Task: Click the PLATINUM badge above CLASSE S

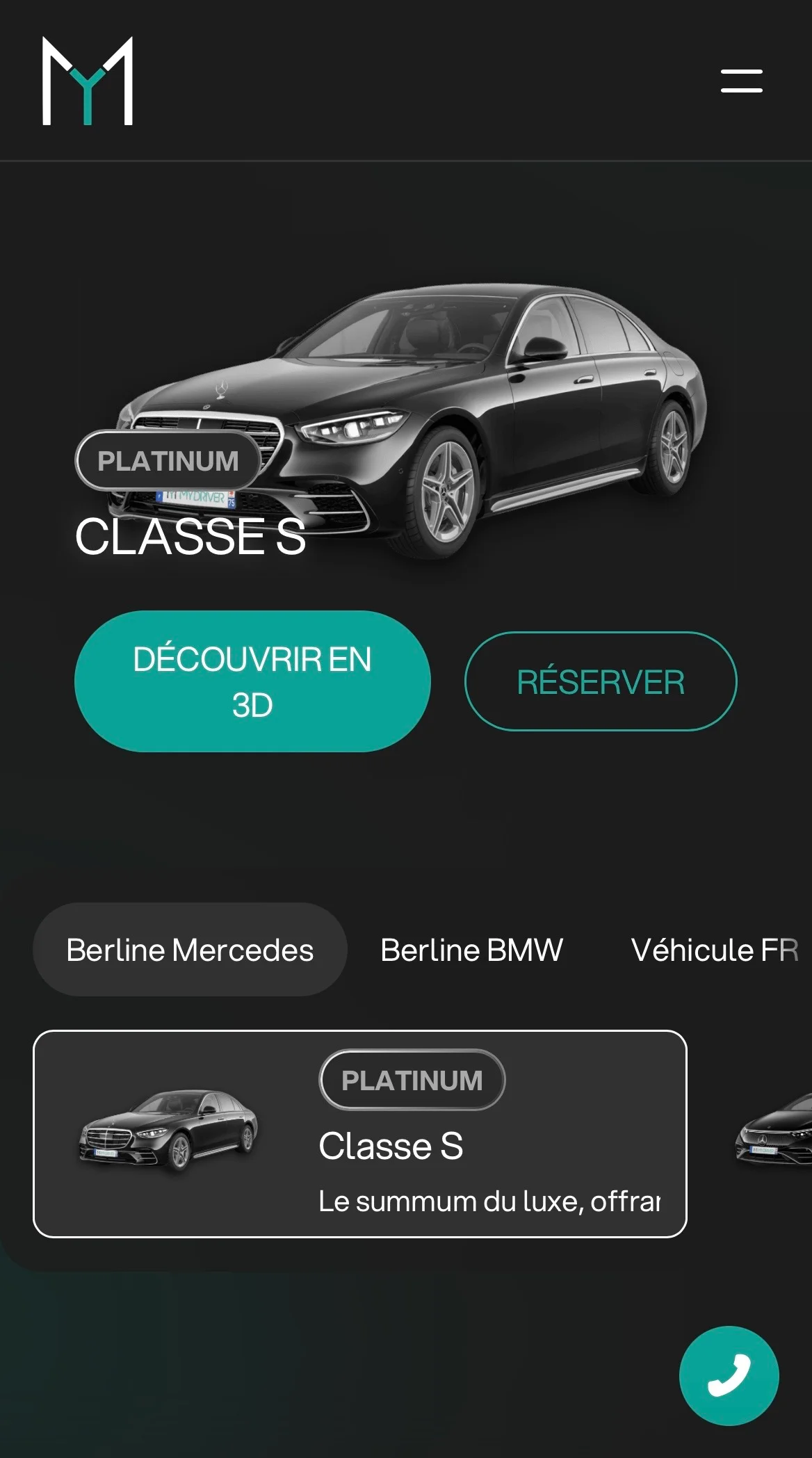Action: 168,461
